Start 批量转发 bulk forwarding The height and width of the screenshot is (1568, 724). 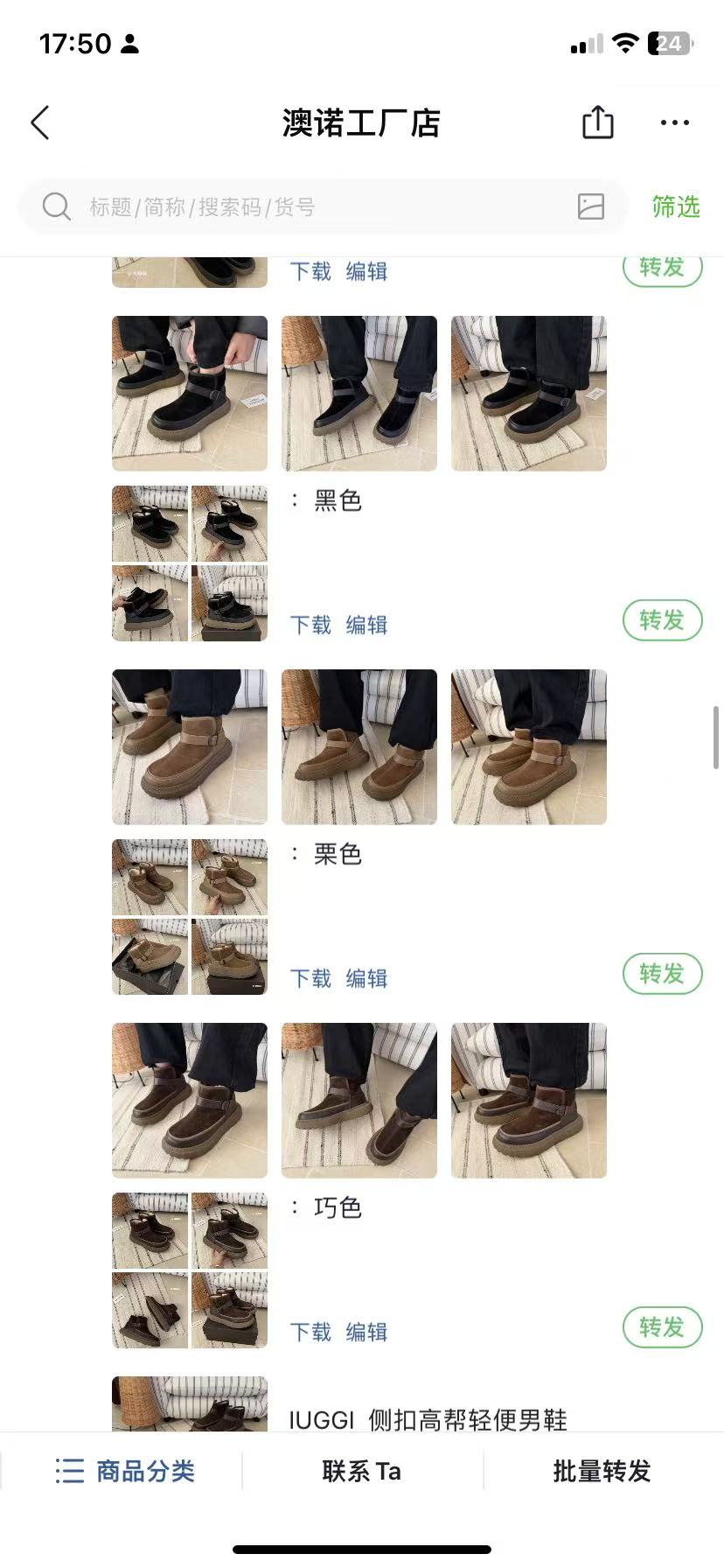coord(602,1471)
